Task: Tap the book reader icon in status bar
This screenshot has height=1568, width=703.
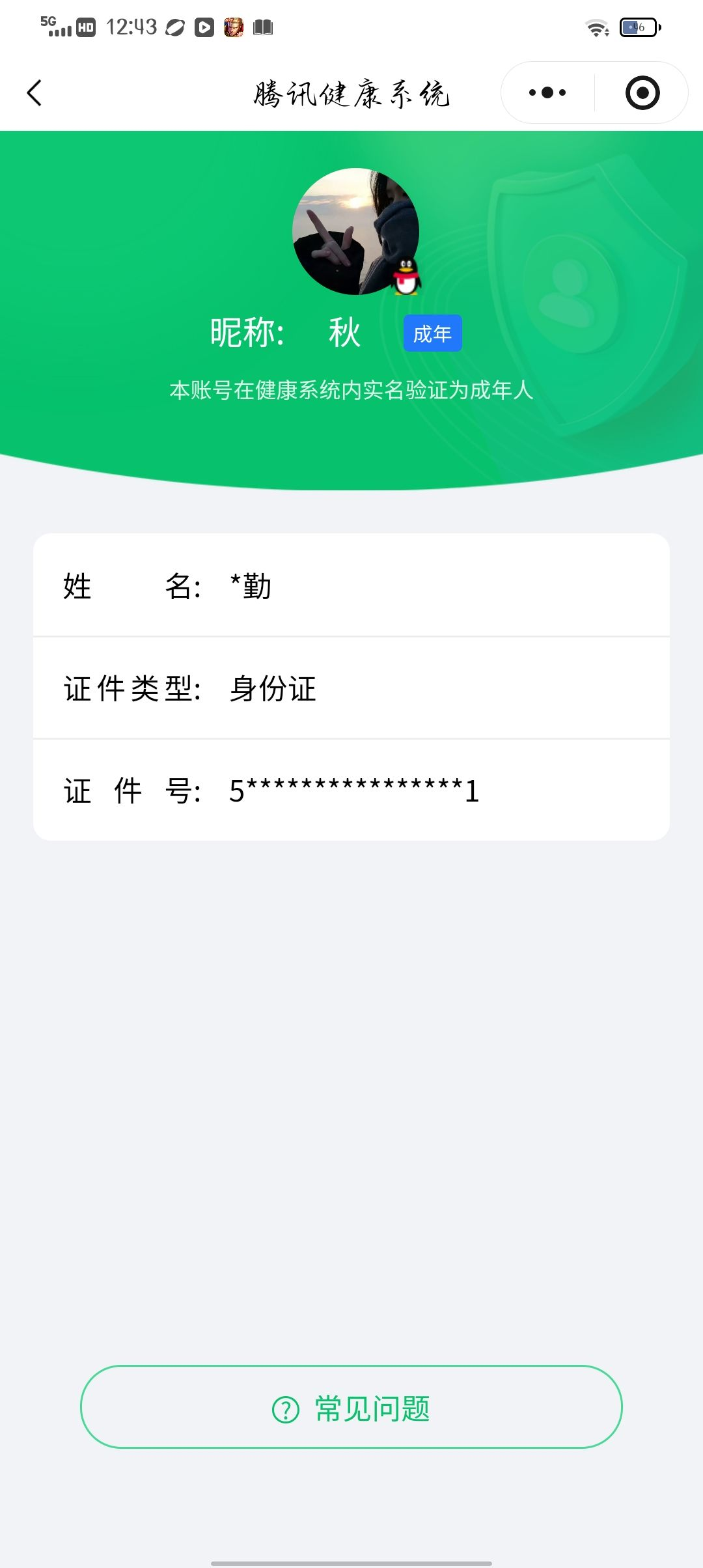Action: point(265,27)
